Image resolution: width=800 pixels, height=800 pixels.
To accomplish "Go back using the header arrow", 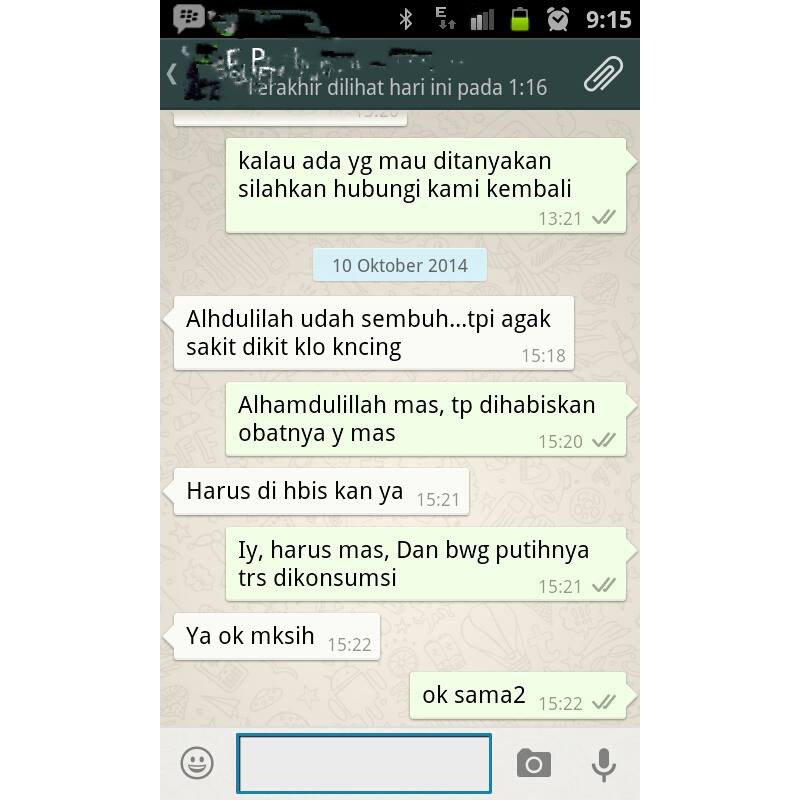I will click(172, 73).
